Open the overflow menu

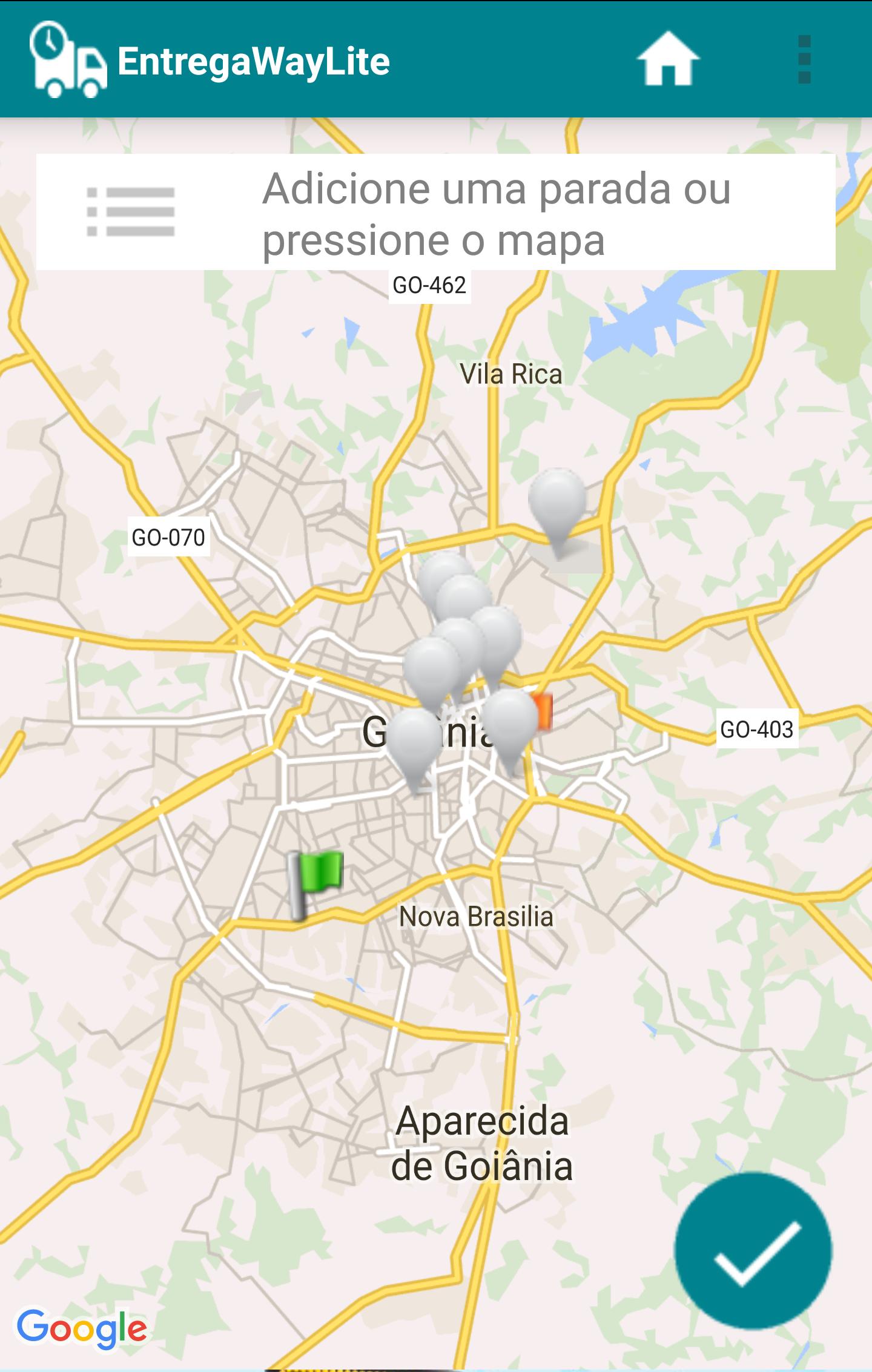coord(804,59)
